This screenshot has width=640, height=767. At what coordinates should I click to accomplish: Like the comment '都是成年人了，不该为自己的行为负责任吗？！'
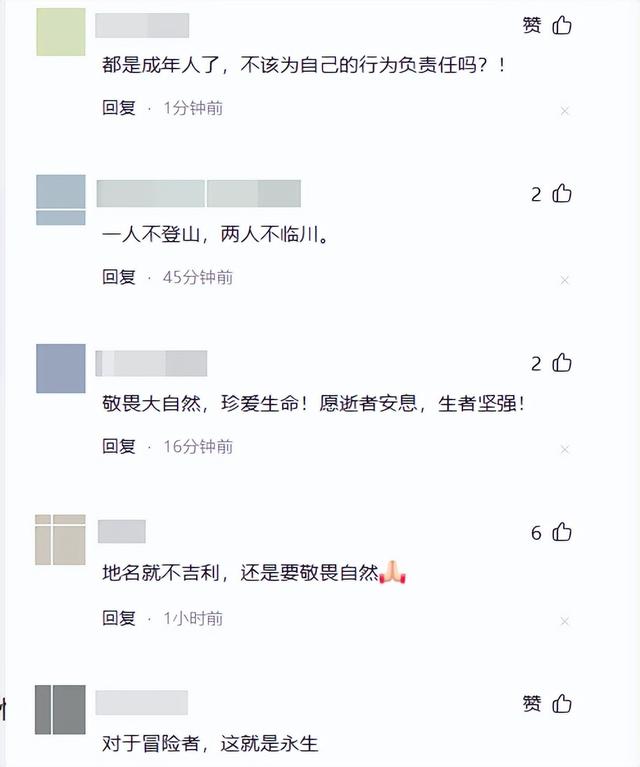[x=562, y=25]
